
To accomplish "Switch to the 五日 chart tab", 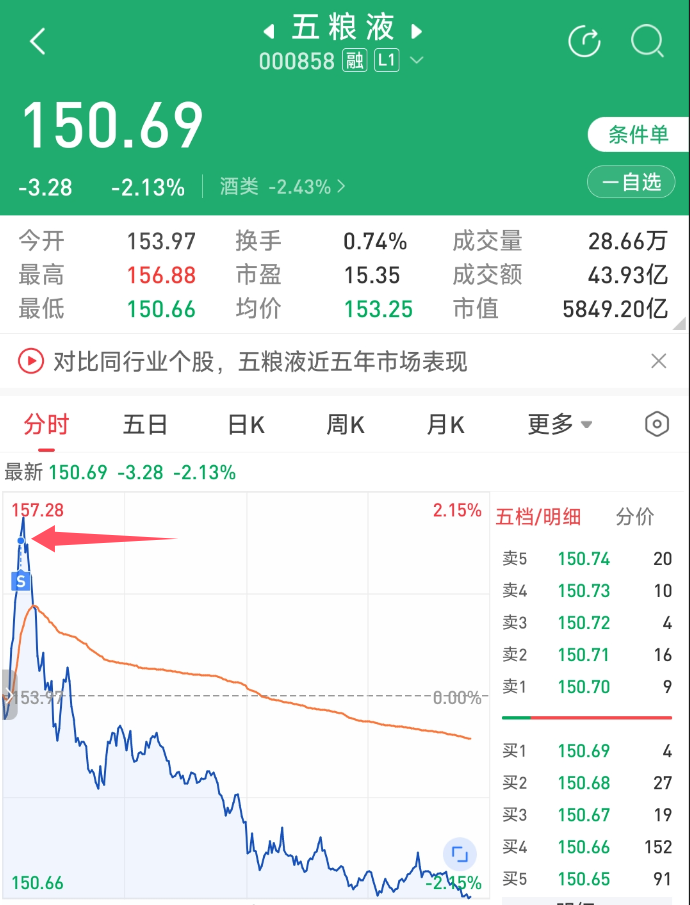I will (145, 425).
